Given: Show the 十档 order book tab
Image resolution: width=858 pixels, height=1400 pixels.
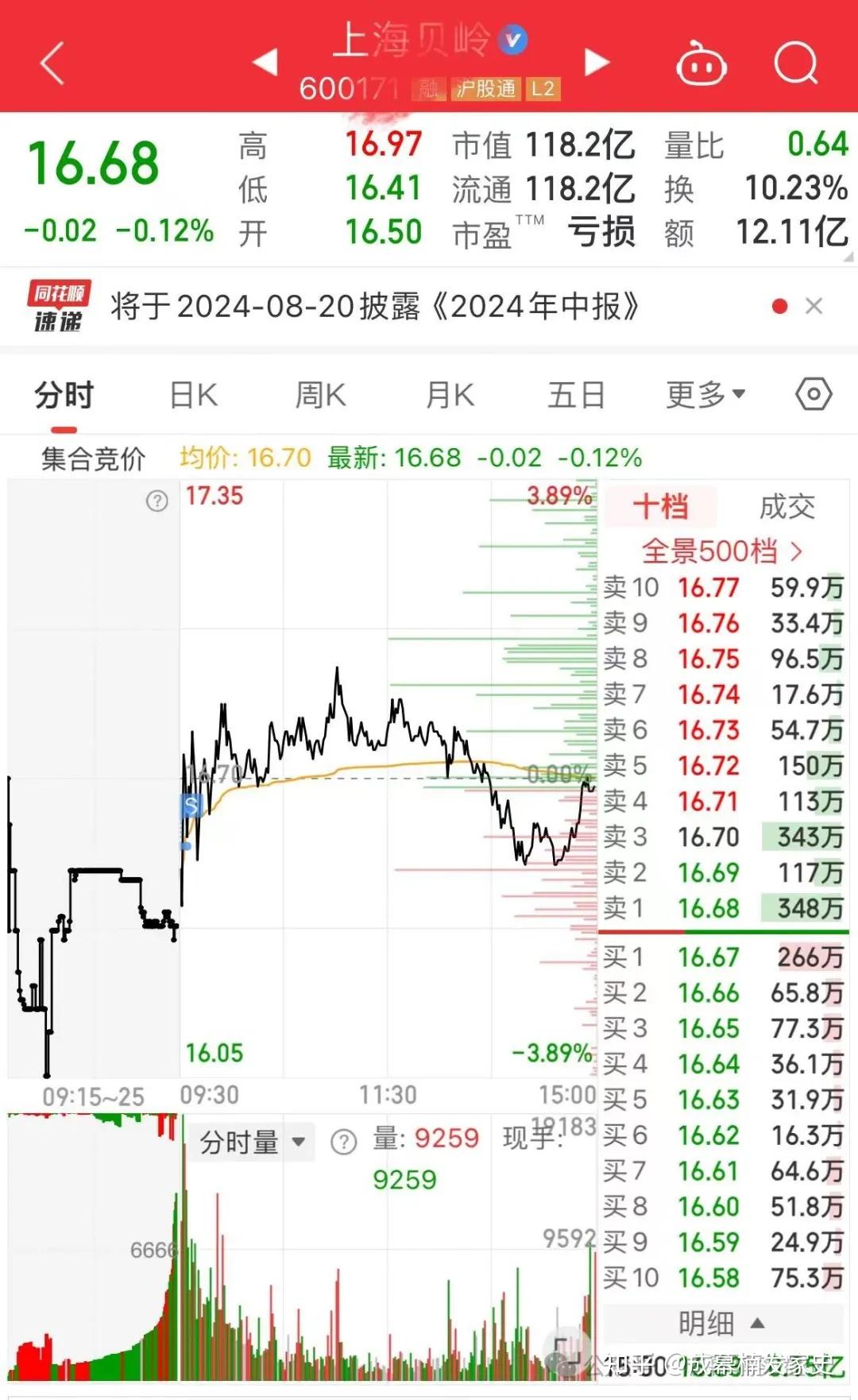Looking at the screenshot, I should tap(661, 507).
